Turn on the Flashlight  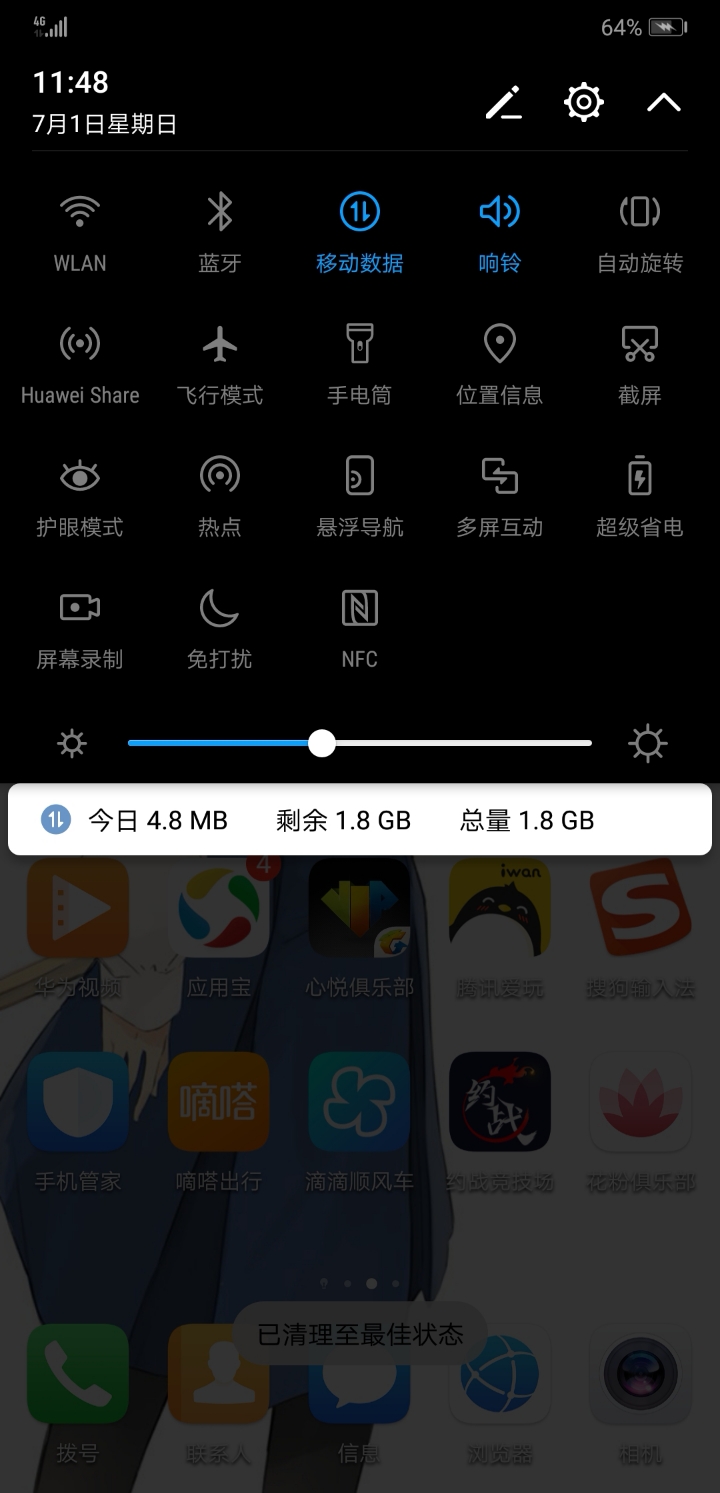click(359, 344)
